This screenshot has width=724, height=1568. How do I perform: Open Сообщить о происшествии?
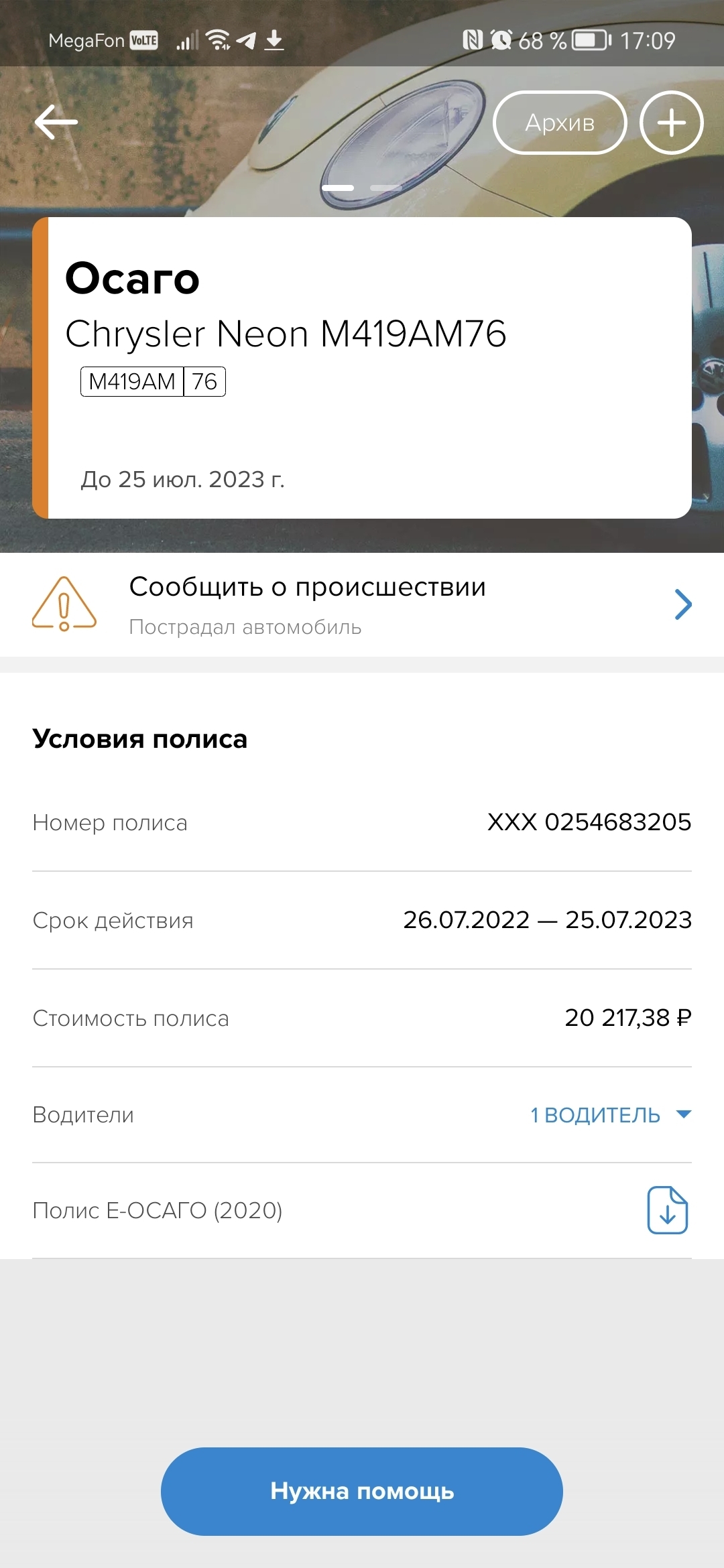click(x=362, y=604)
